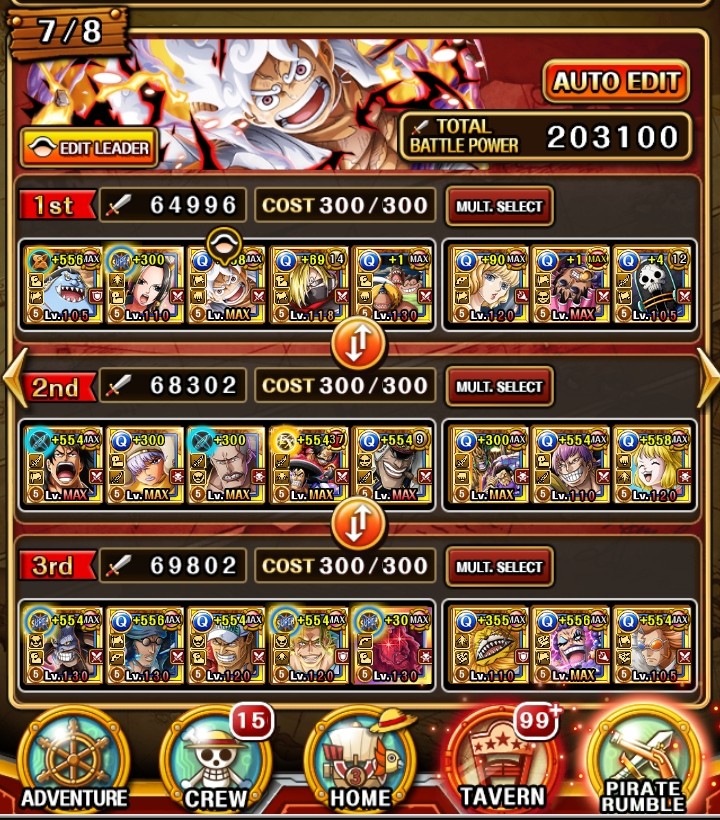Open the Crew menu
Viewport: 720px width, 820px height.
216,762
